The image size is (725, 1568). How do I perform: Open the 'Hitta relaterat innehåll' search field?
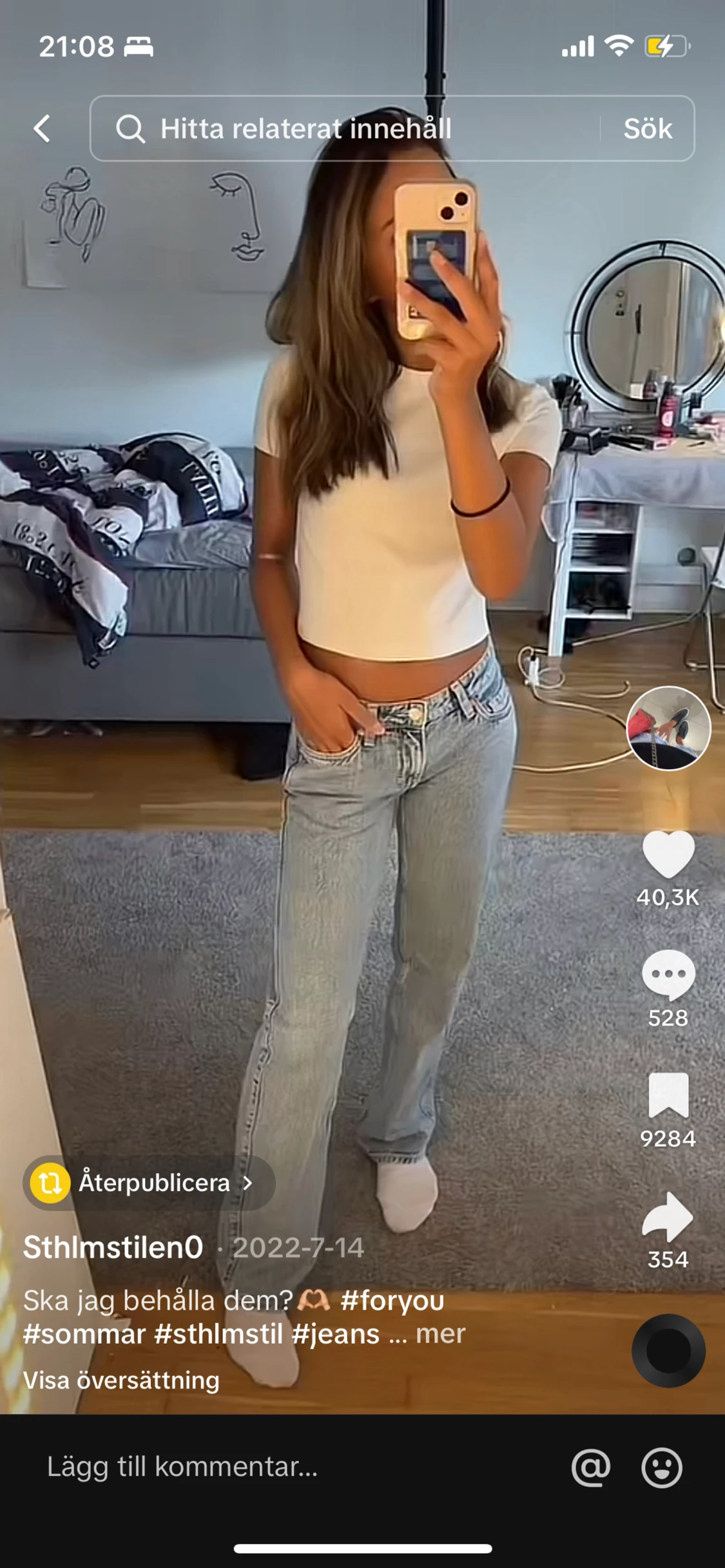(345, 128)
